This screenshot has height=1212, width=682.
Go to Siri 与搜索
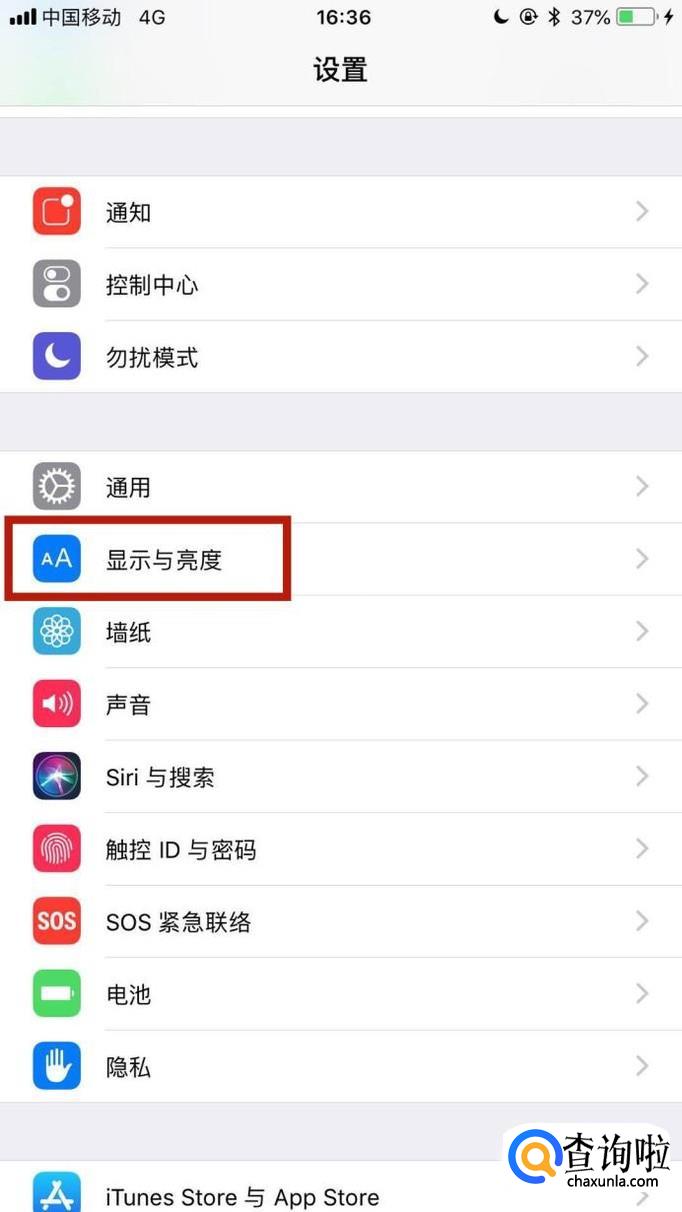point(340,777)
